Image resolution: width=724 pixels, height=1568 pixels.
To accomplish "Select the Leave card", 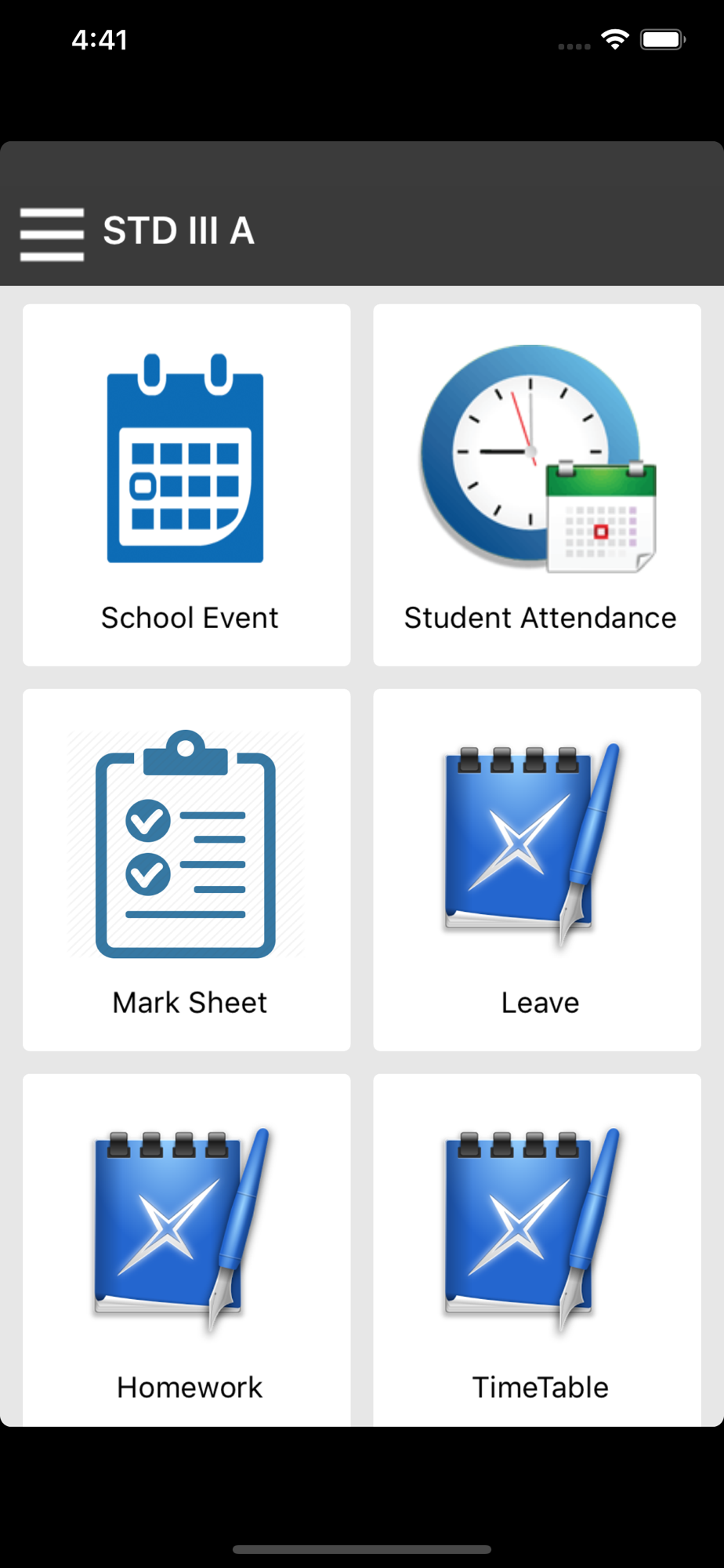I will coord(537,869).
